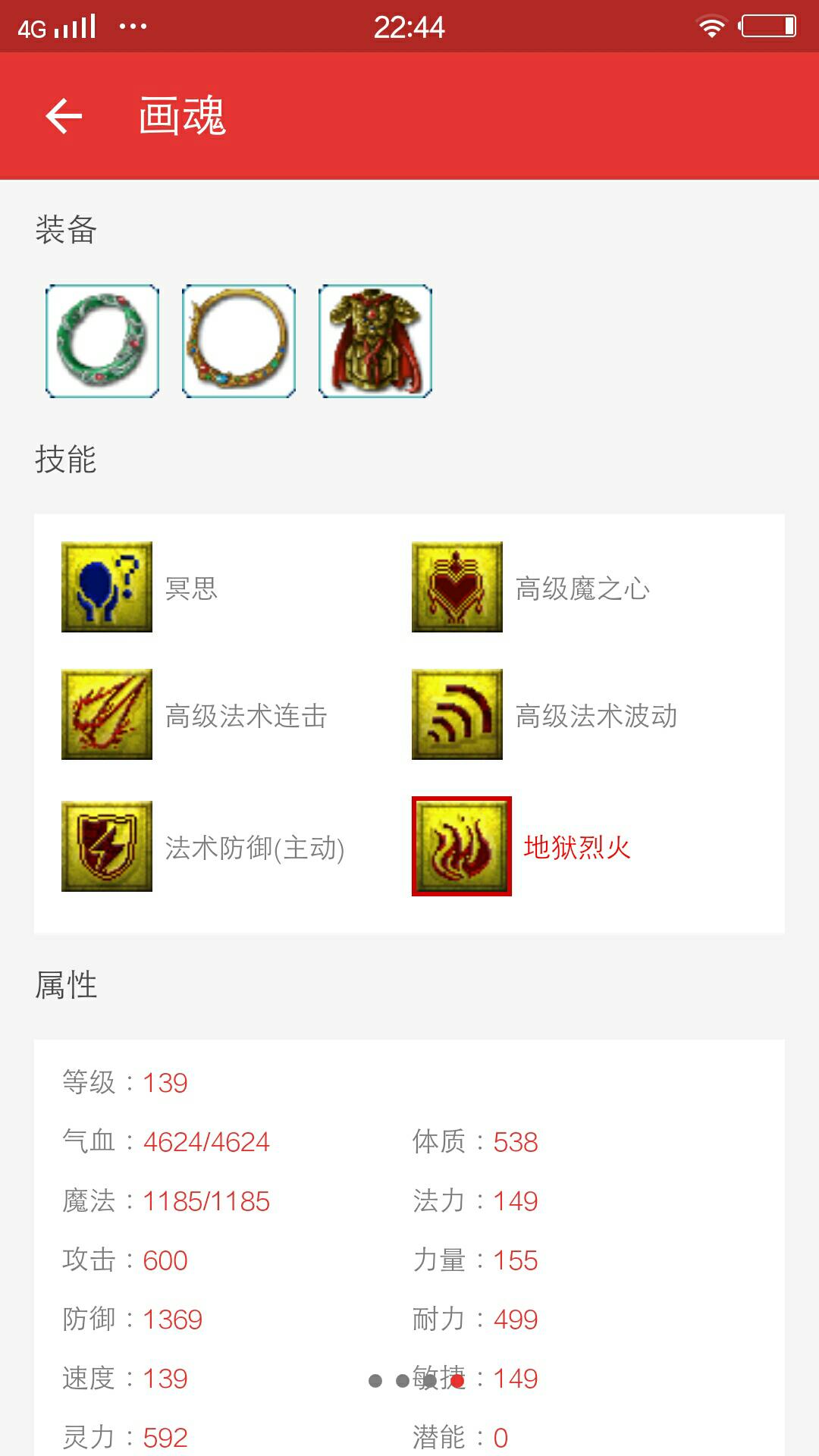Open the red caped armor equipment

375,341
